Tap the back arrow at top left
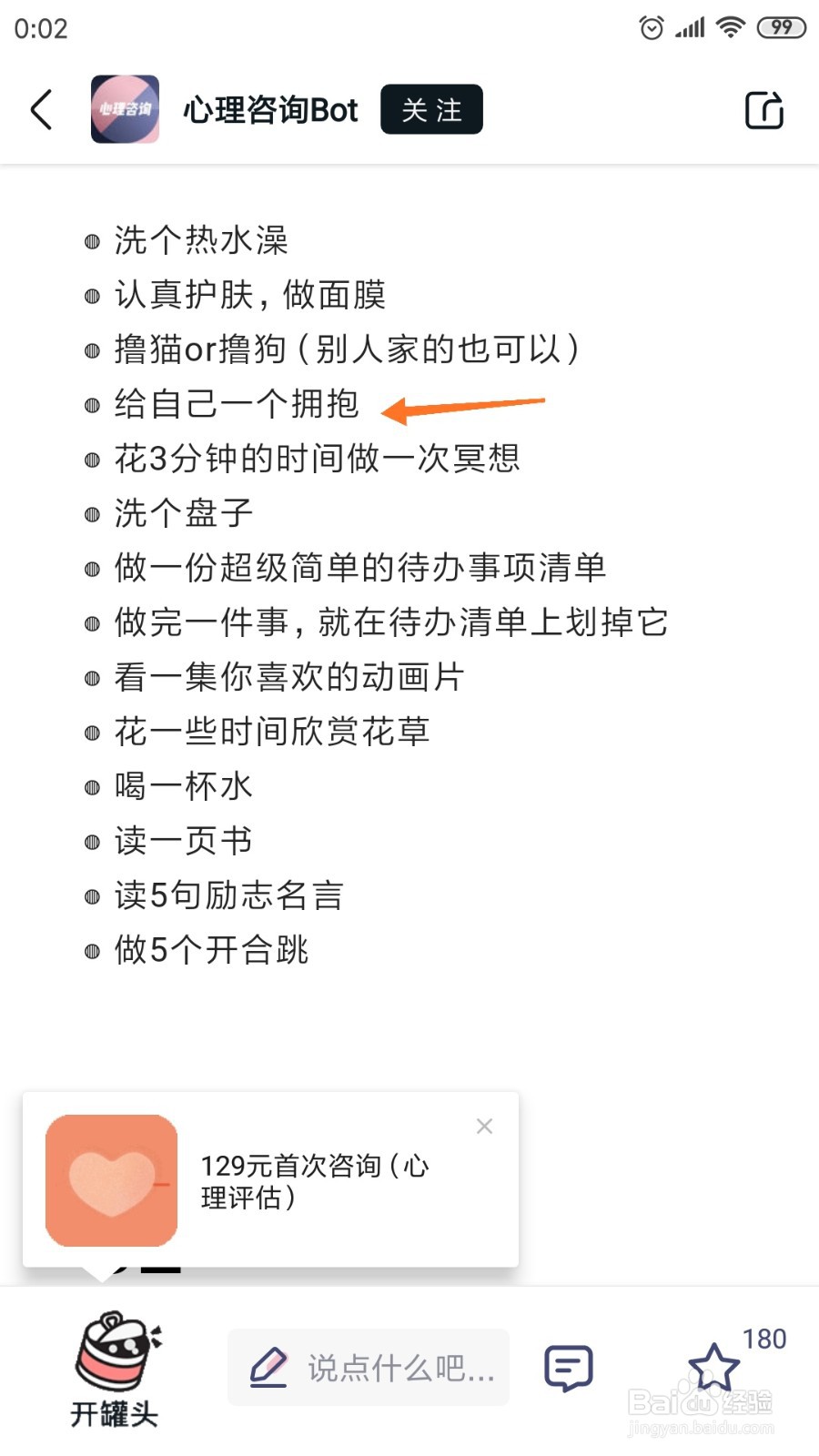The width and height of the screenshot is (819, 1456). point(41,109)
